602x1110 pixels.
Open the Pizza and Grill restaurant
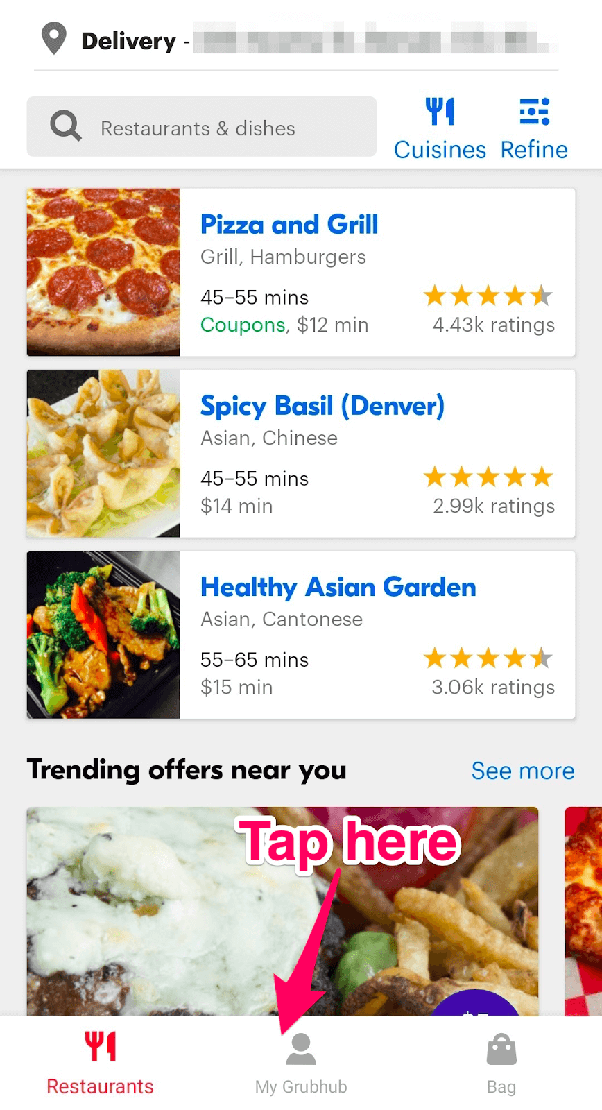[300, 272]
